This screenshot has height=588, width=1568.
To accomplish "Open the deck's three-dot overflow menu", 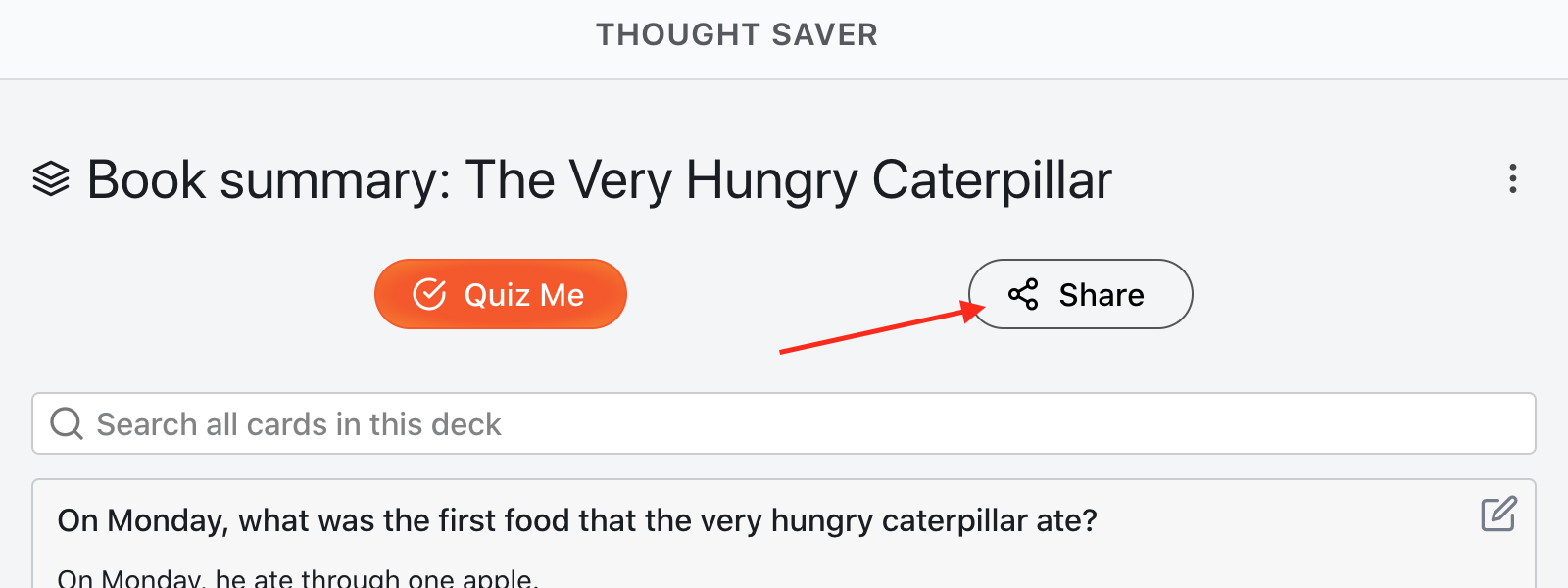I will pos(1513,178).
